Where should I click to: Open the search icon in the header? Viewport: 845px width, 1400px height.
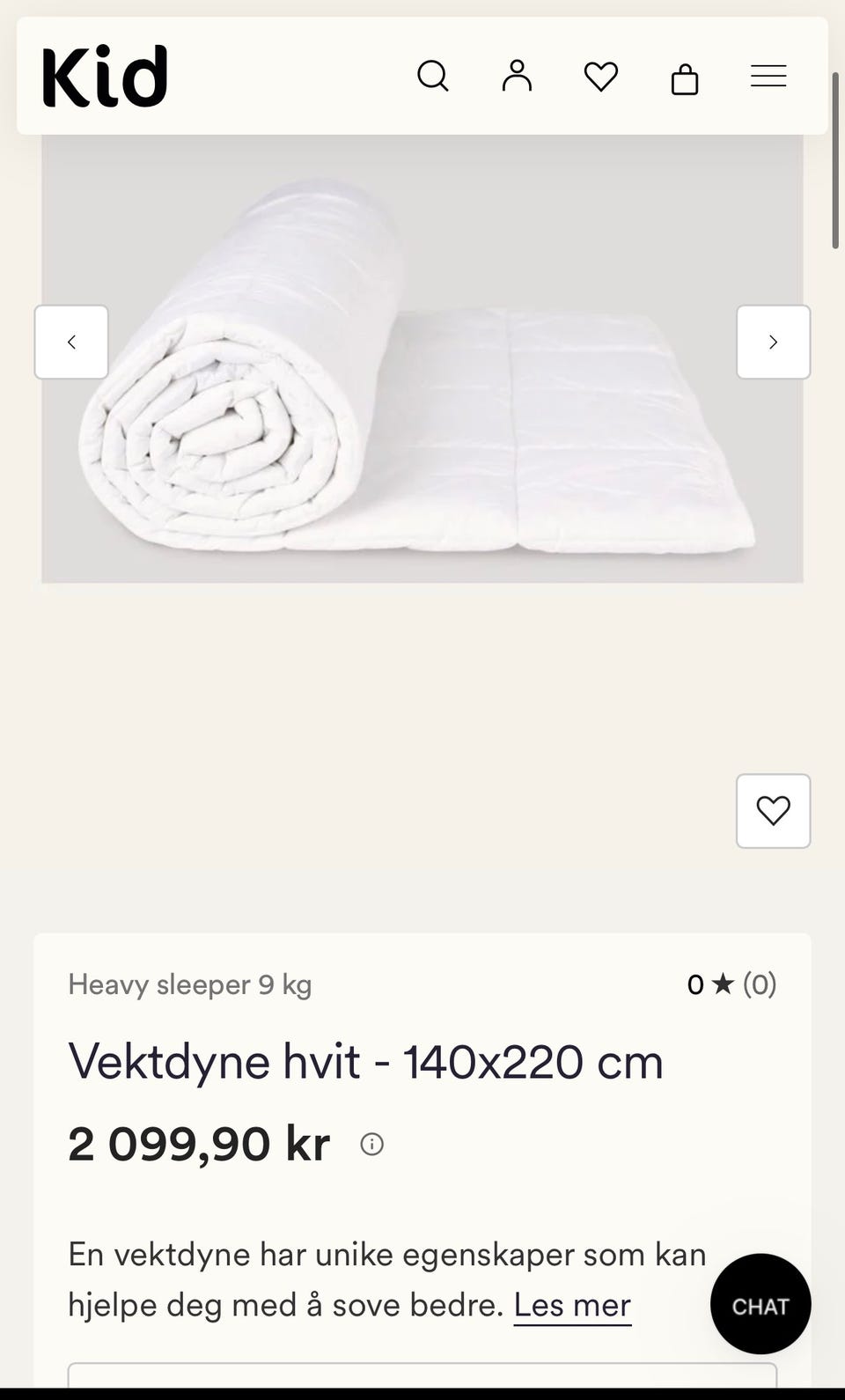point(432,77)
